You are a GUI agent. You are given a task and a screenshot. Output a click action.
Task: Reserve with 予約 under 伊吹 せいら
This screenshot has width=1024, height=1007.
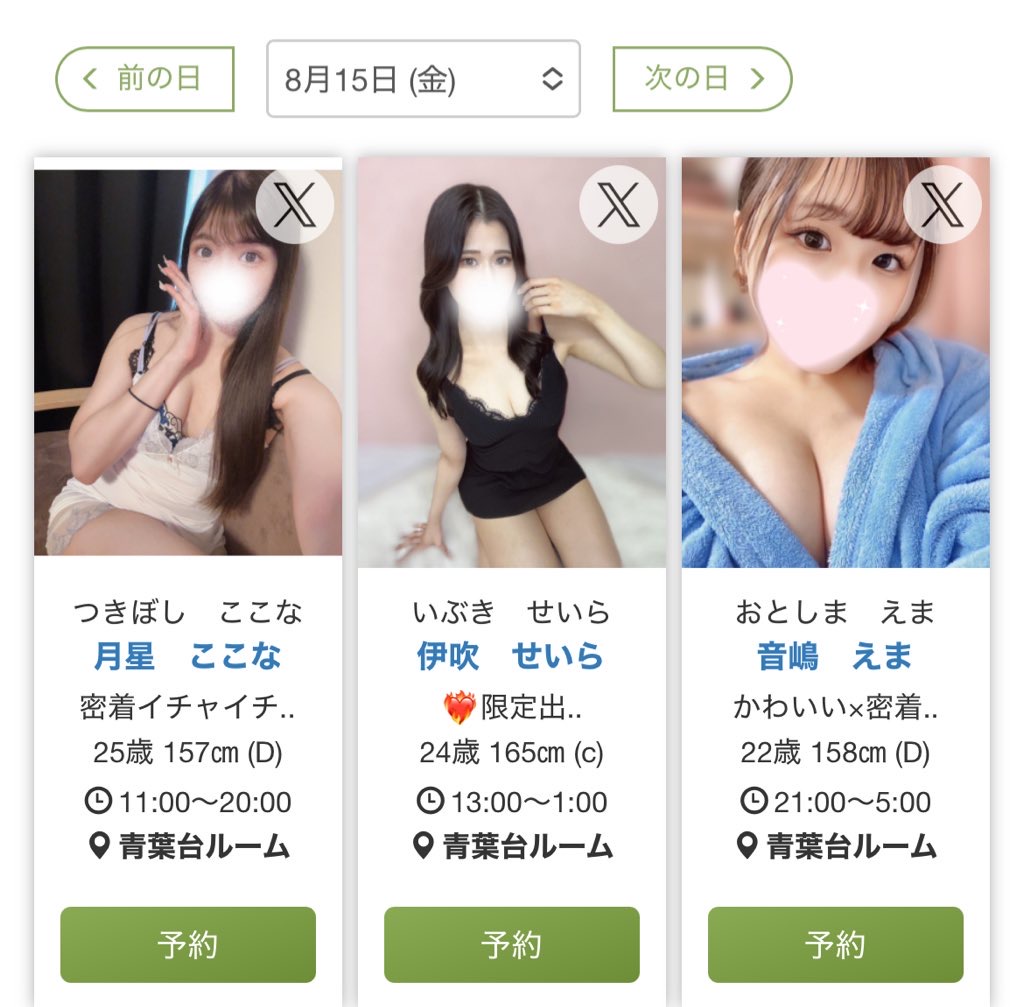(511, 944)
